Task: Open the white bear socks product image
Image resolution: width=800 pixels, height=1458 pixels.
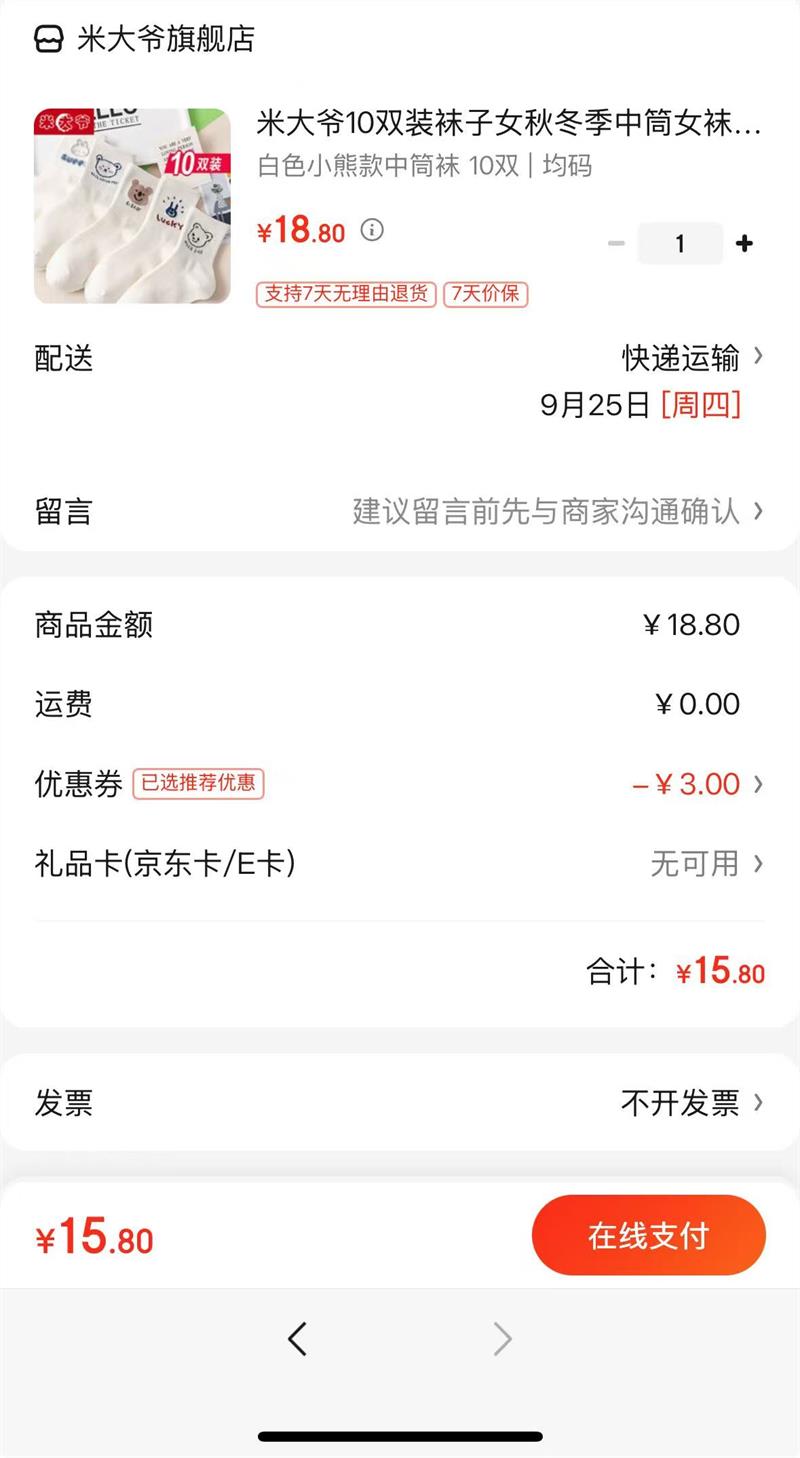Action: point(132,206)
